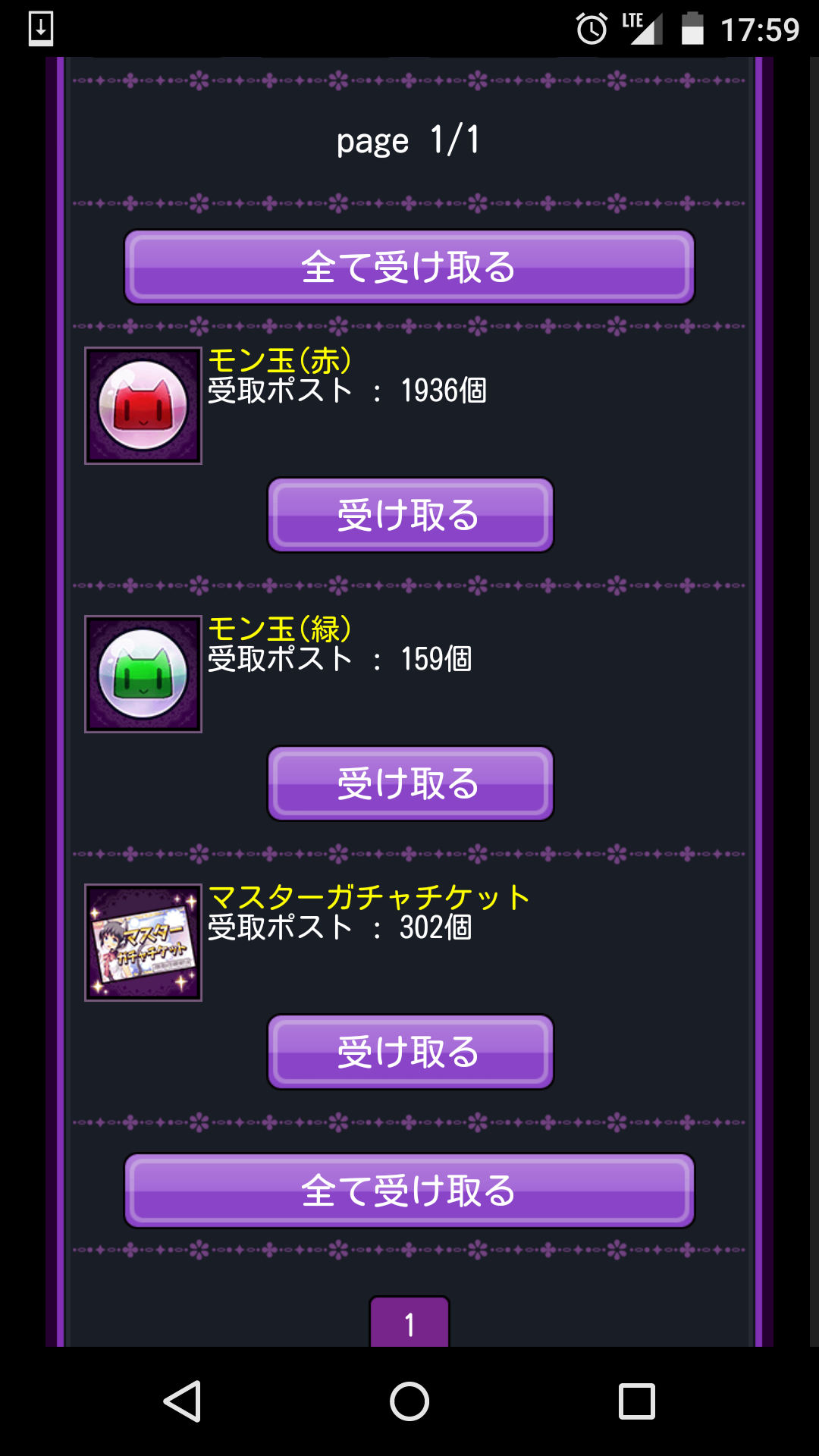Image resolution: width=819 pixels, height=1456 pixels.
Task: Tap the bottom 全て受け取る button
Action: (409, 1191)
